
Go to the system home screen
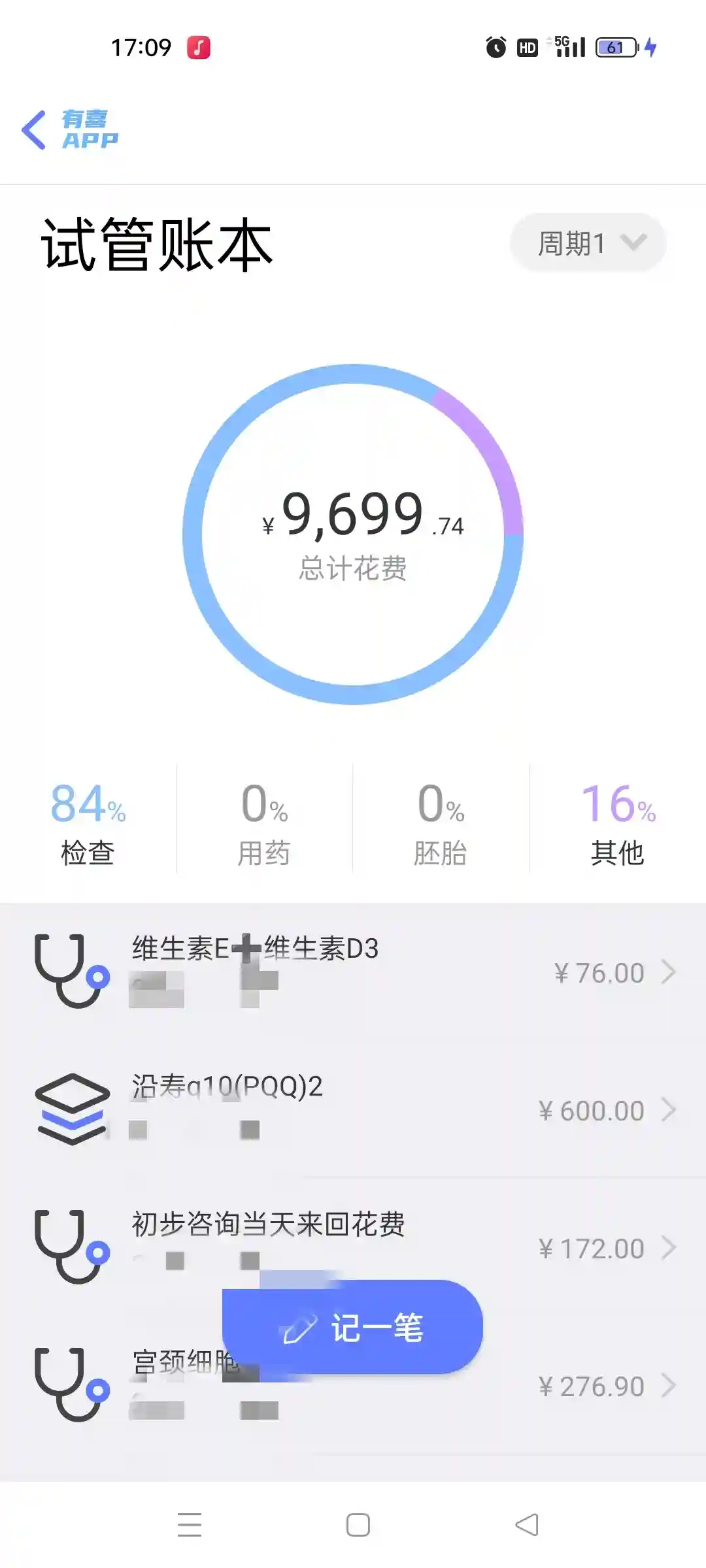pyautogui.click(x=358, y=1525)
